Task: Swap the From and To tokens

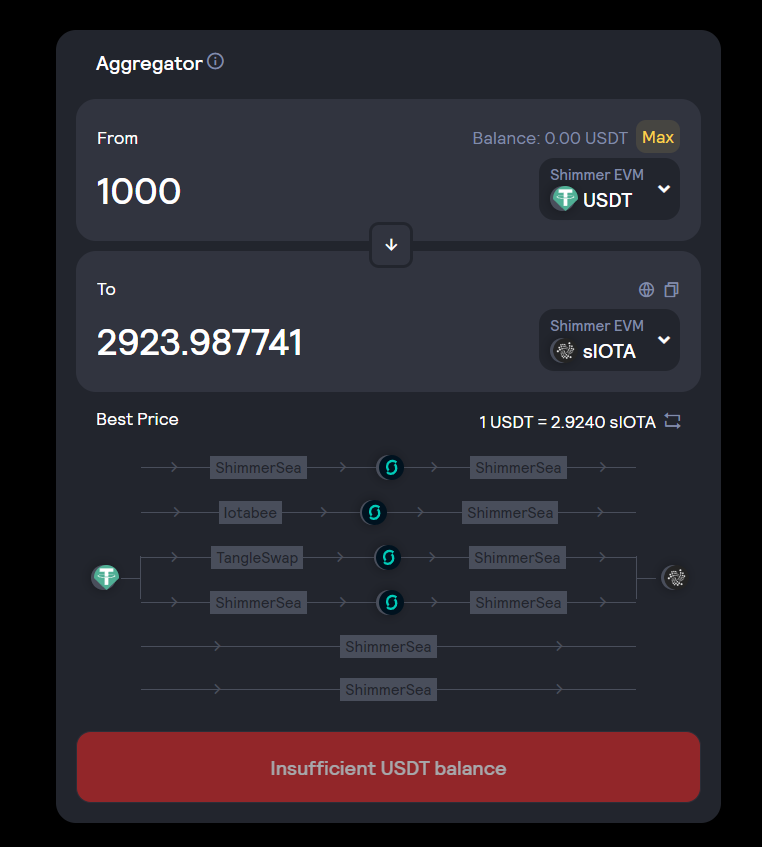Action: [391, 245]
